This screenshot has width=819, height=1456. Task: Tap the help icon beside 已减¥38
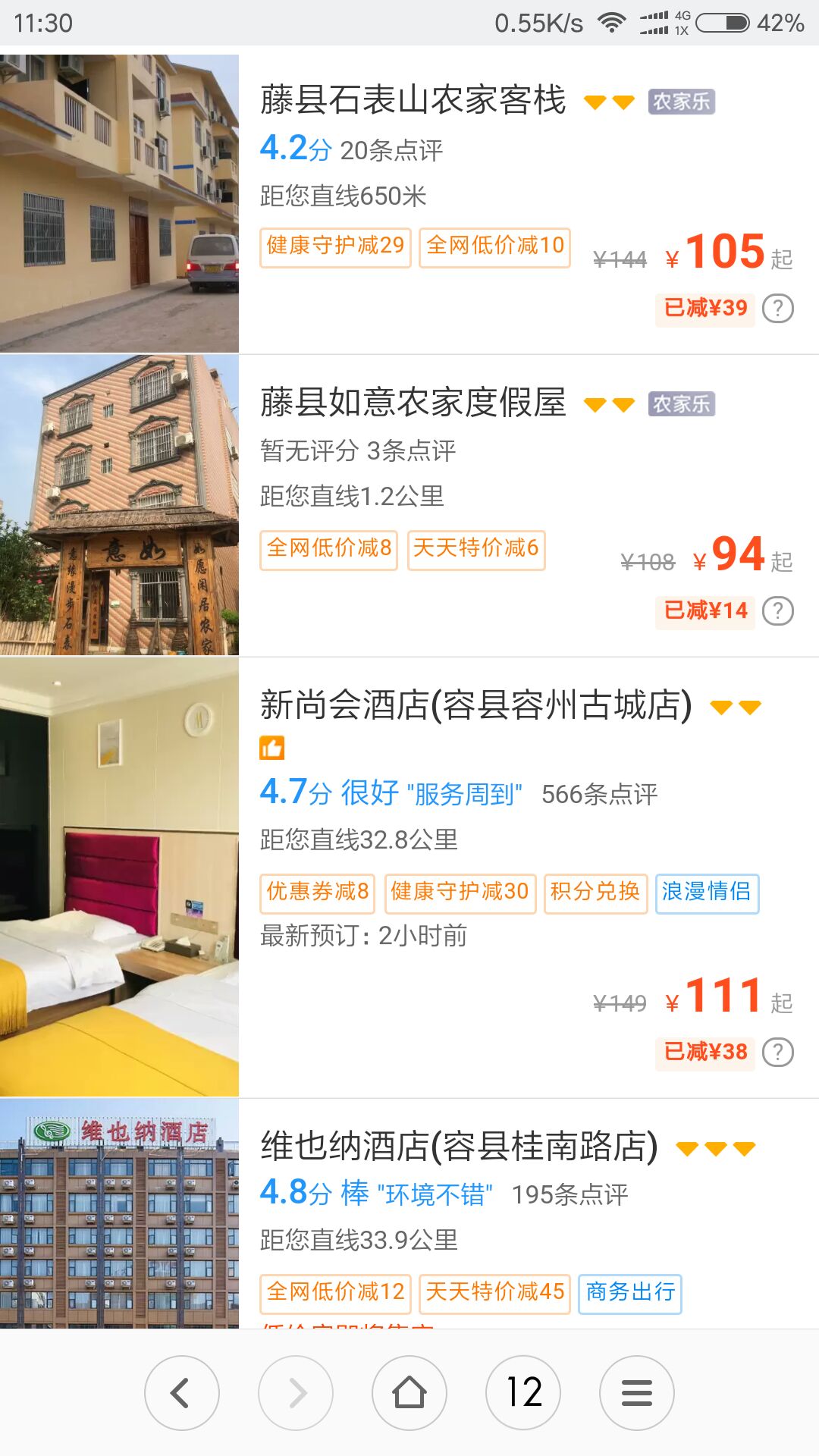tap(777, 1053)
